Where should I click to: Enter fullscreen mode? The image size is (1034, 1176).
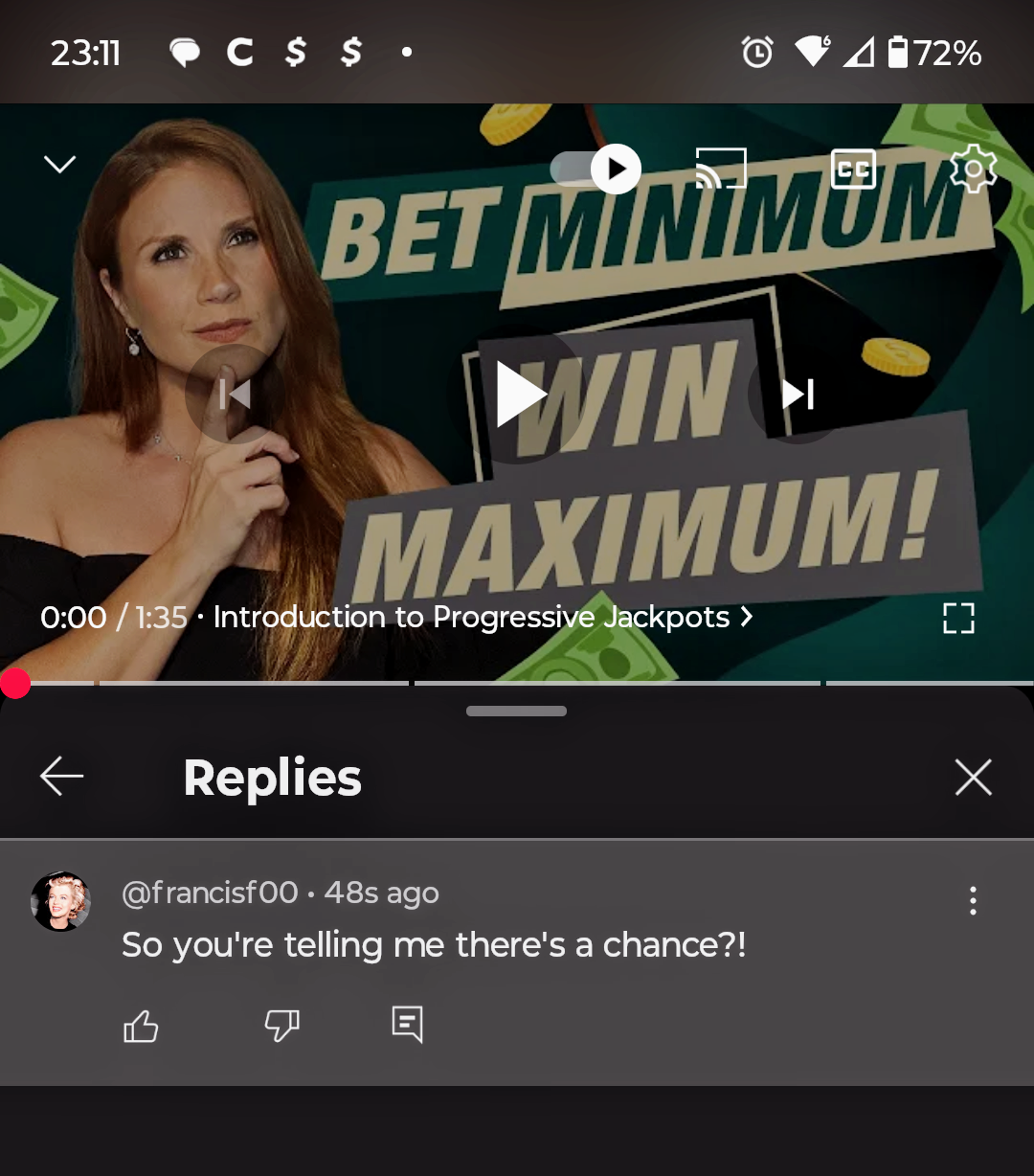pyautogui.click(x=958, y=619)
